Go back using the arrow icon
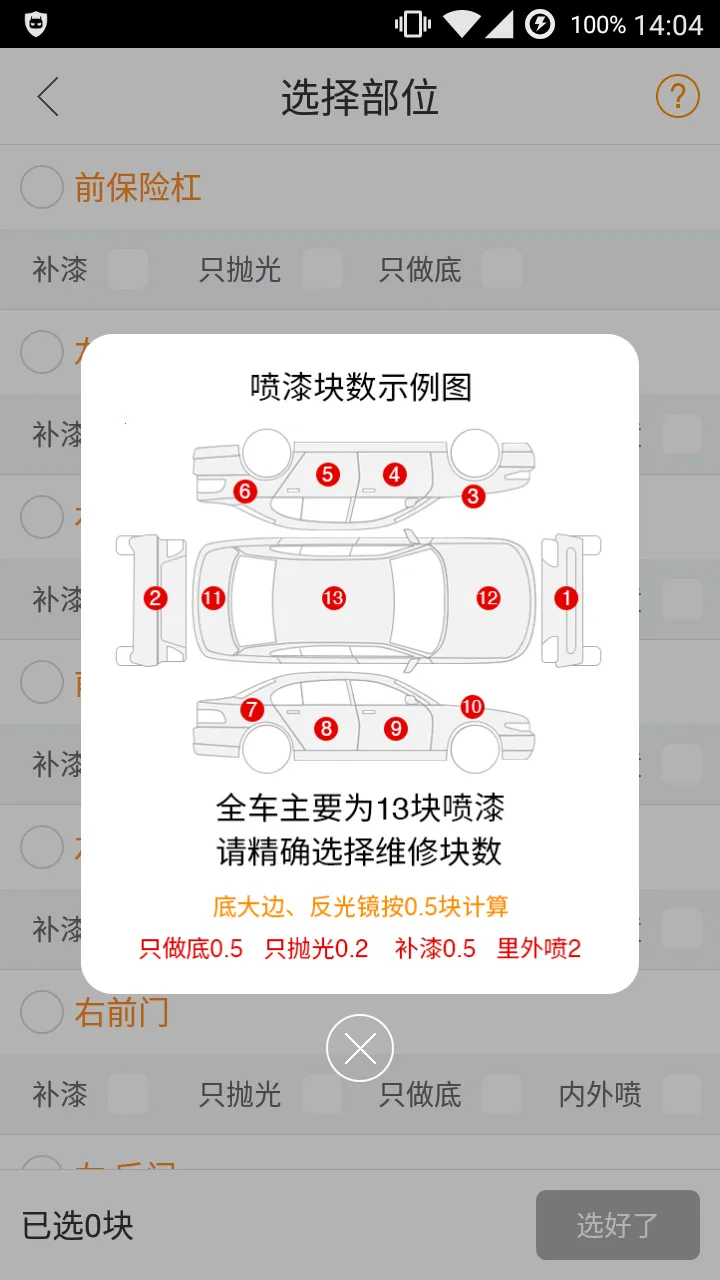The image size is (720, 1280). tap(48, 97)
